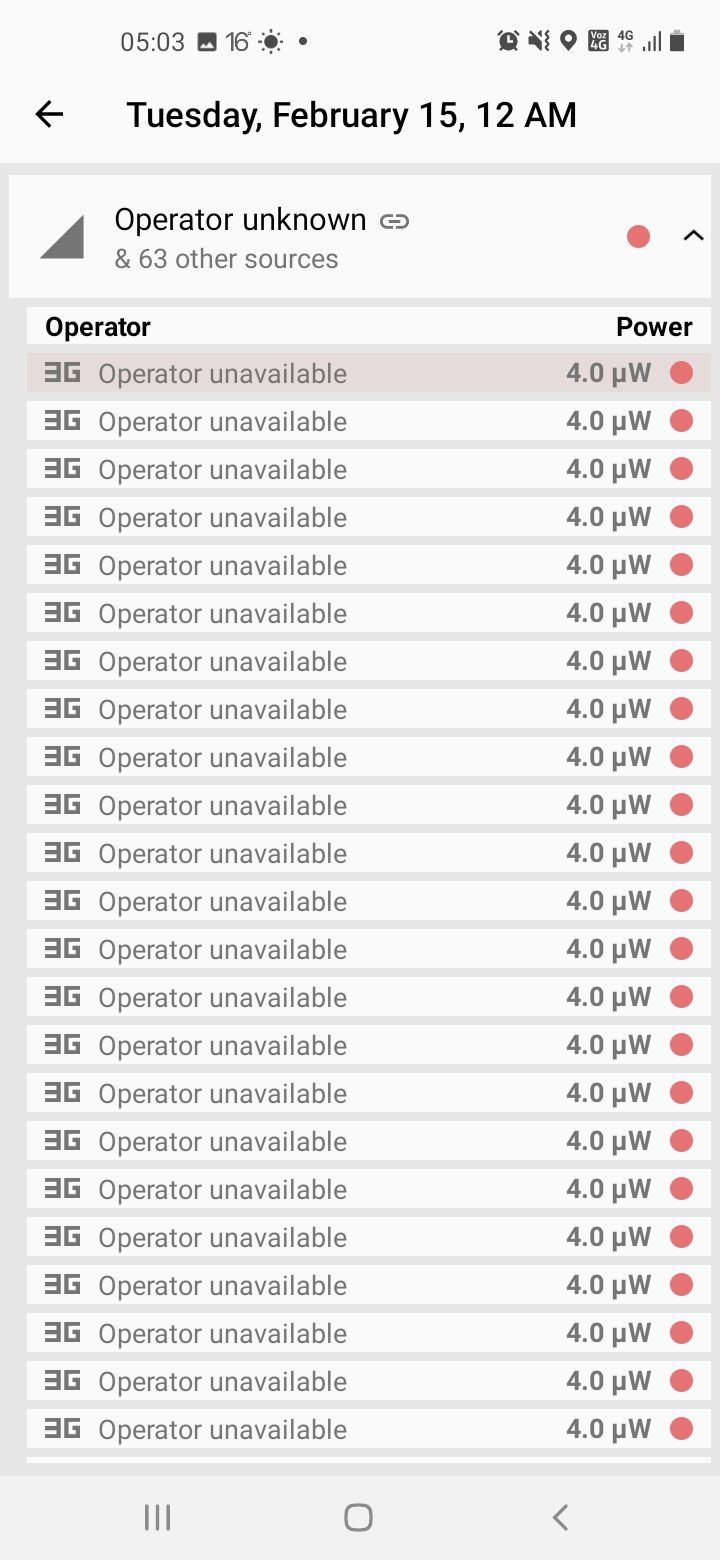Open the highlighted first Operator unavailable row
Image resolution: width=720 pixels, height=1560 pixels.
coord(368,373)
